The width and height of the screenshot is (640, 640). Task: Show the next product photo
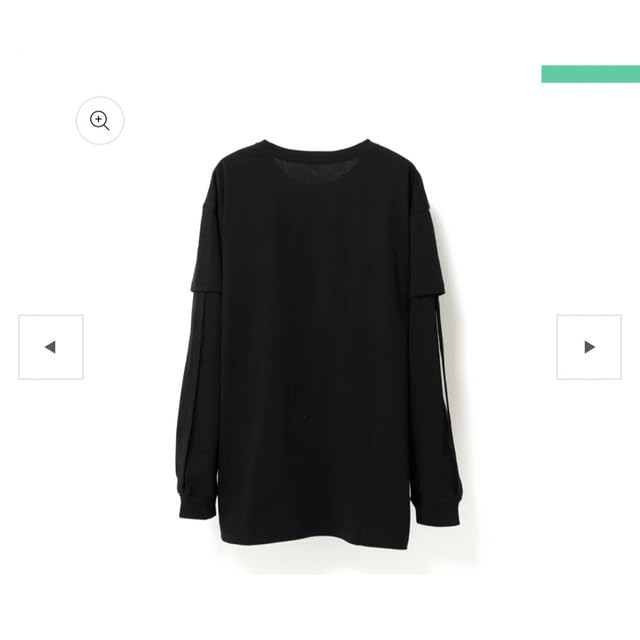pyautogui.click(x=589, y=347)
